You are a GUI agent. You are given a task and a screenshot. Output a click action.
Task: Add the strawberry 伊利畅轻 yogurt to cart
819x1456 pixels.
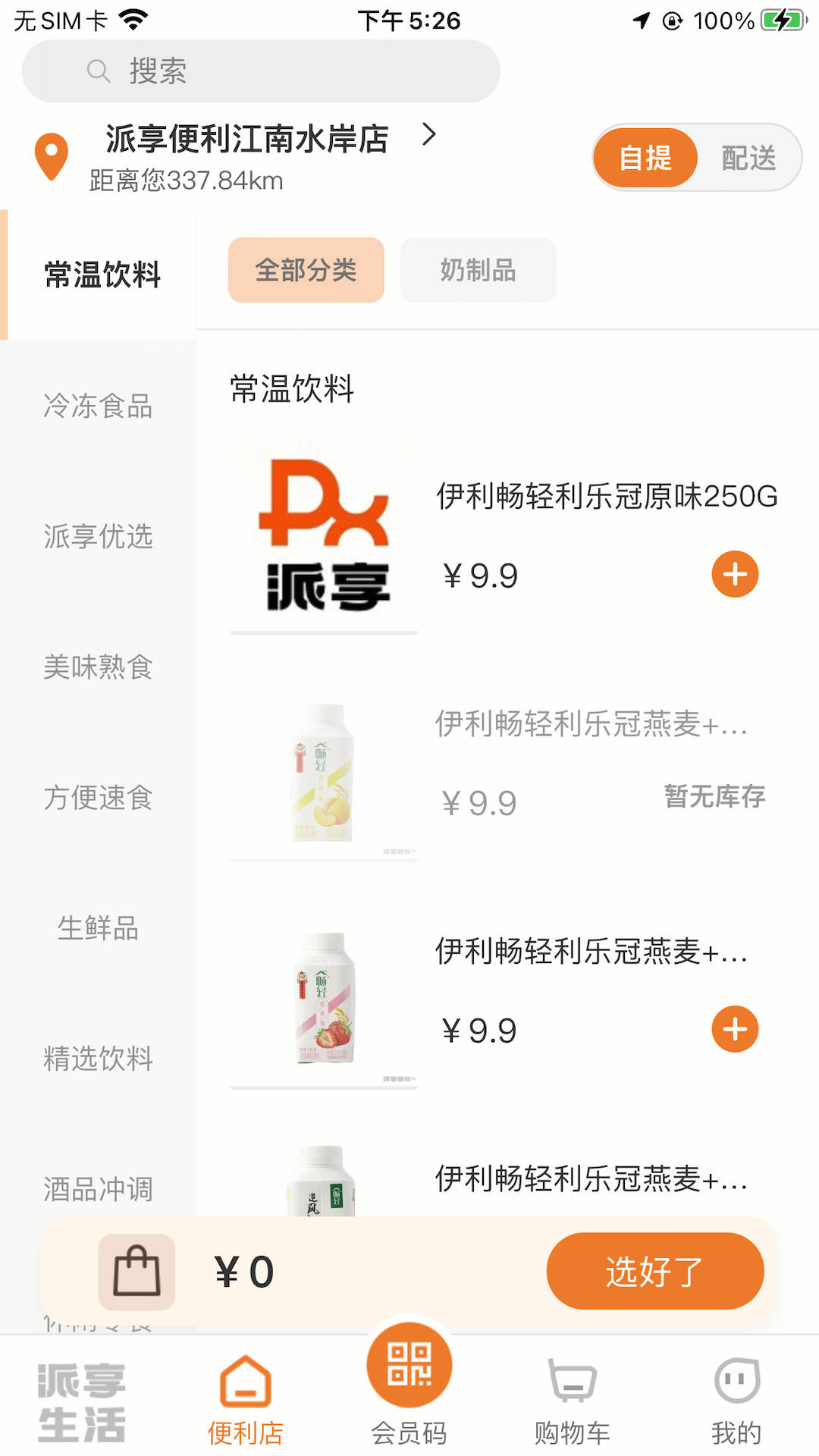click(x=734, y=1029)
